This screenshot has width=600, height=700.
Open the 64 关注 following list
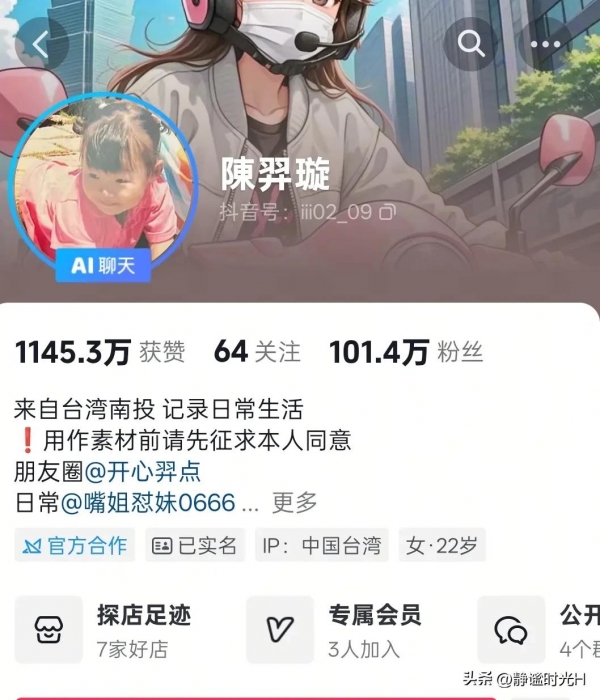(x=257, y=352)
